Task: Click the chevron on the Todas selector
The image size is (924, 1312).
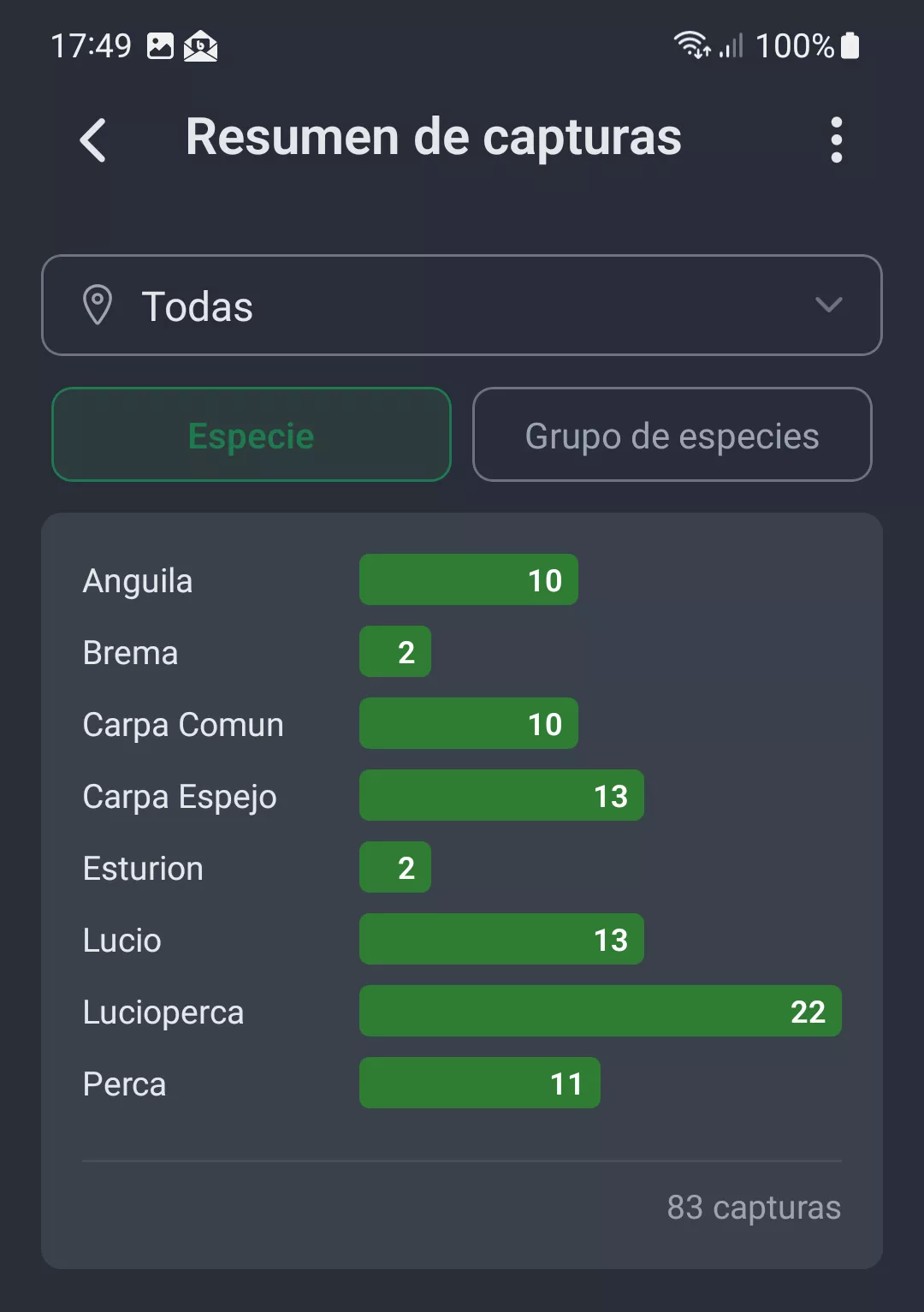Action: click(826, 306)
